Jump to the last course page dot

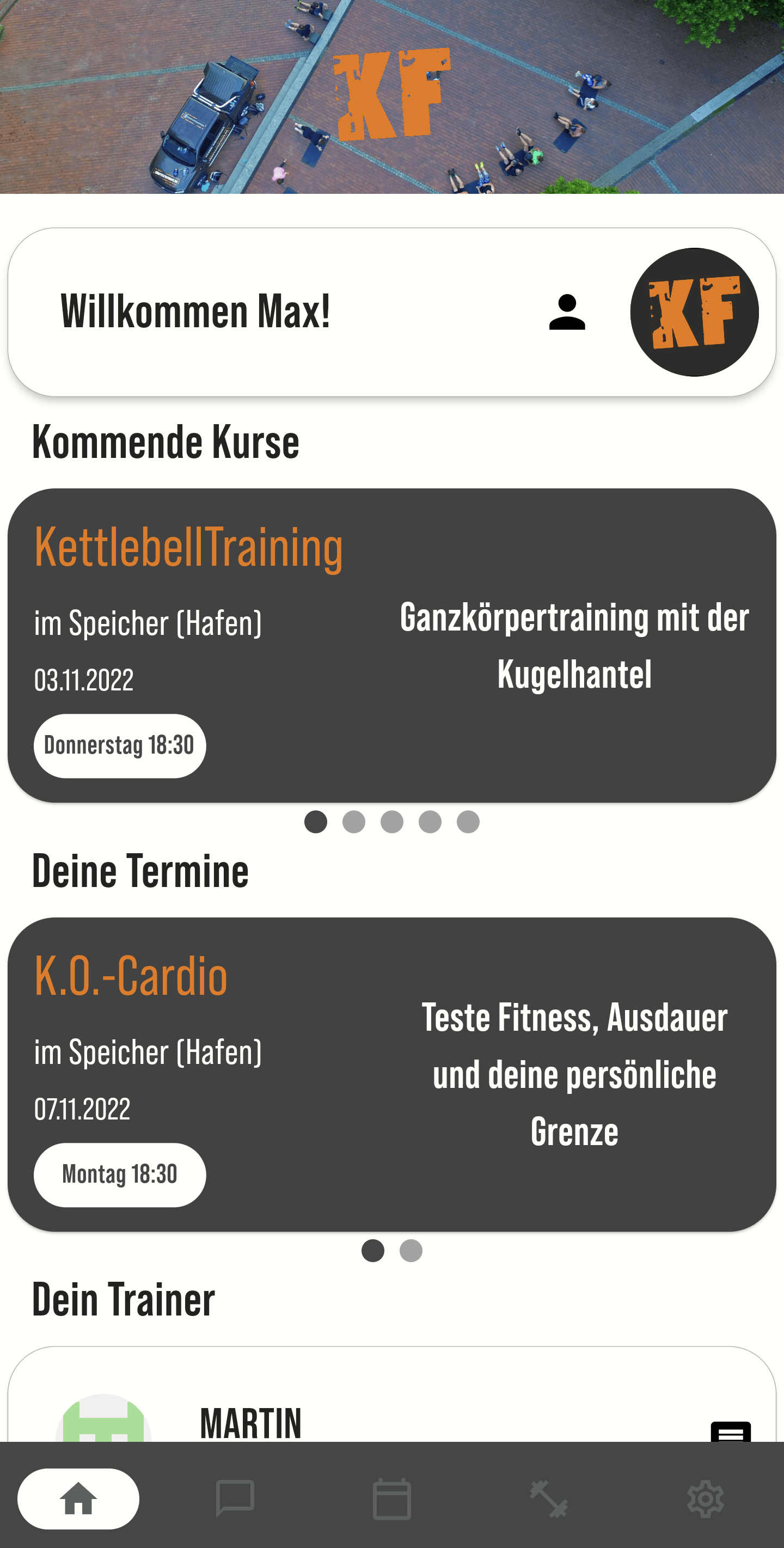click(468, 822)
